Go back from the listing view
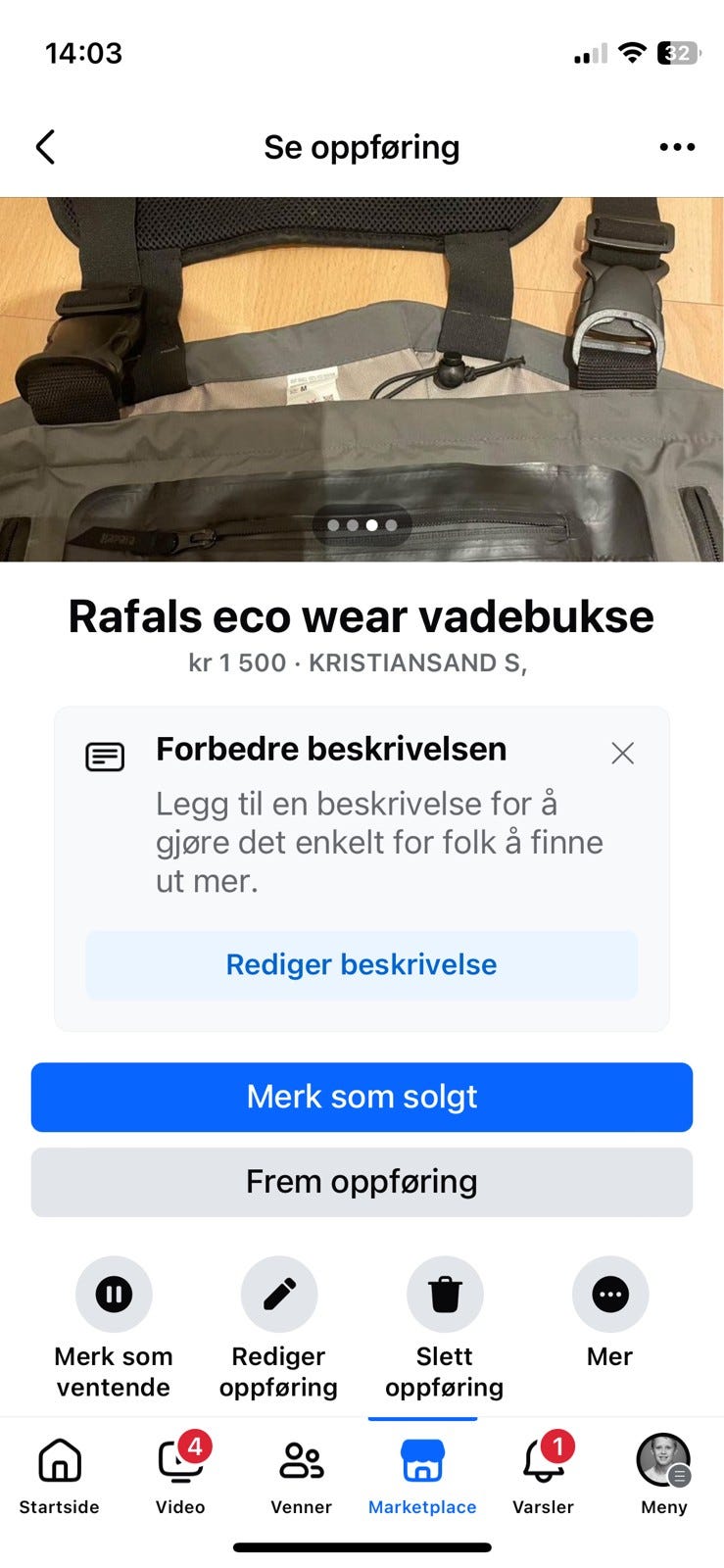The height and width of the screenshot is (1568, 724). pyautogui.click(x=46, y=147)
